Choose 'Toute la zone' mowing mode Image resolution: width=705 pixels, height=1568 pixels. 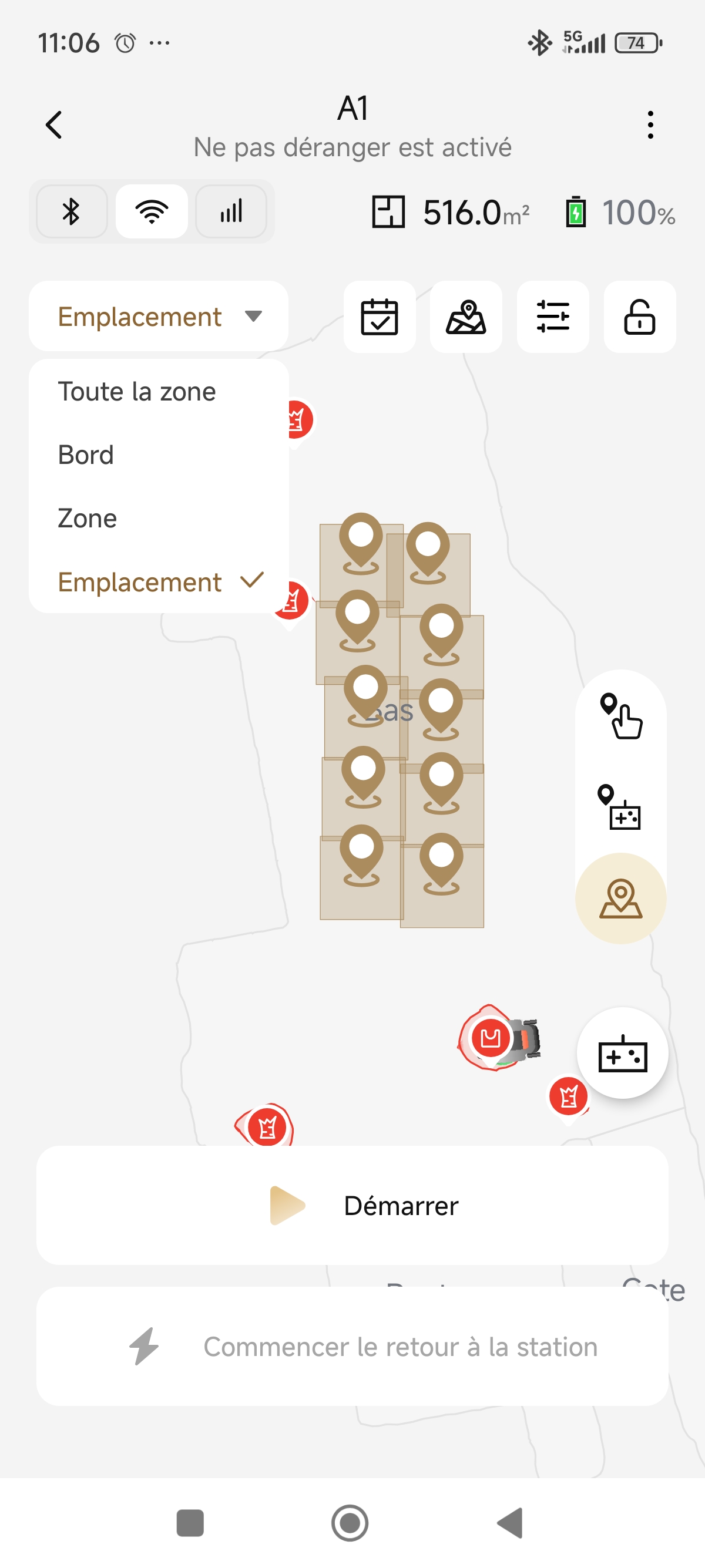pos(137,392)
